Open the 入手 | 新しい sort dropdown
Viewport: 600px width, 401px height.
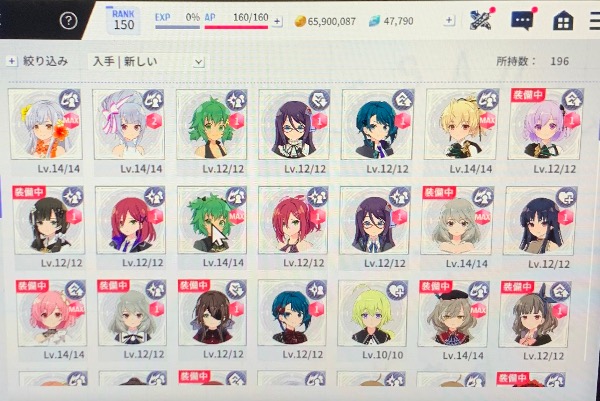(146, 61)
